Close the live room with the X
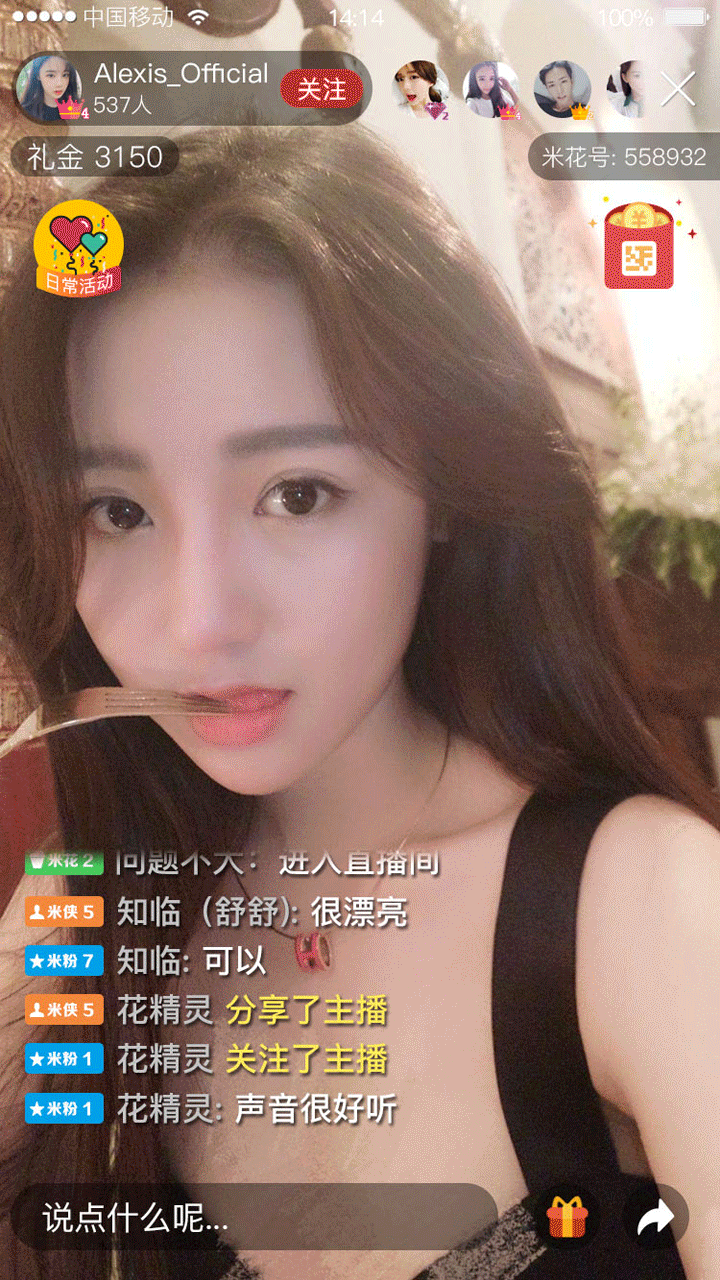This screenshot has height=1280, width=720. click(x=679, y=87)
